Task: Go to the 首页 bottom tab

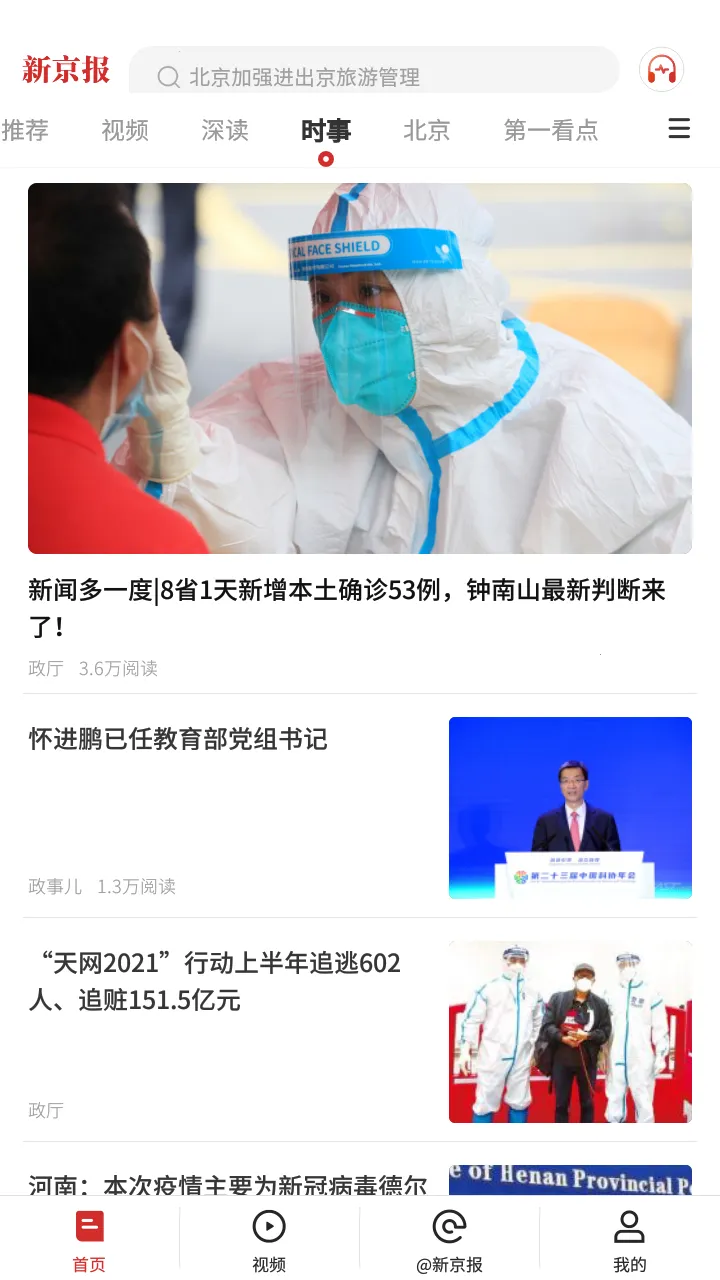Action: pyautogui.click(x=89, y=1241)
